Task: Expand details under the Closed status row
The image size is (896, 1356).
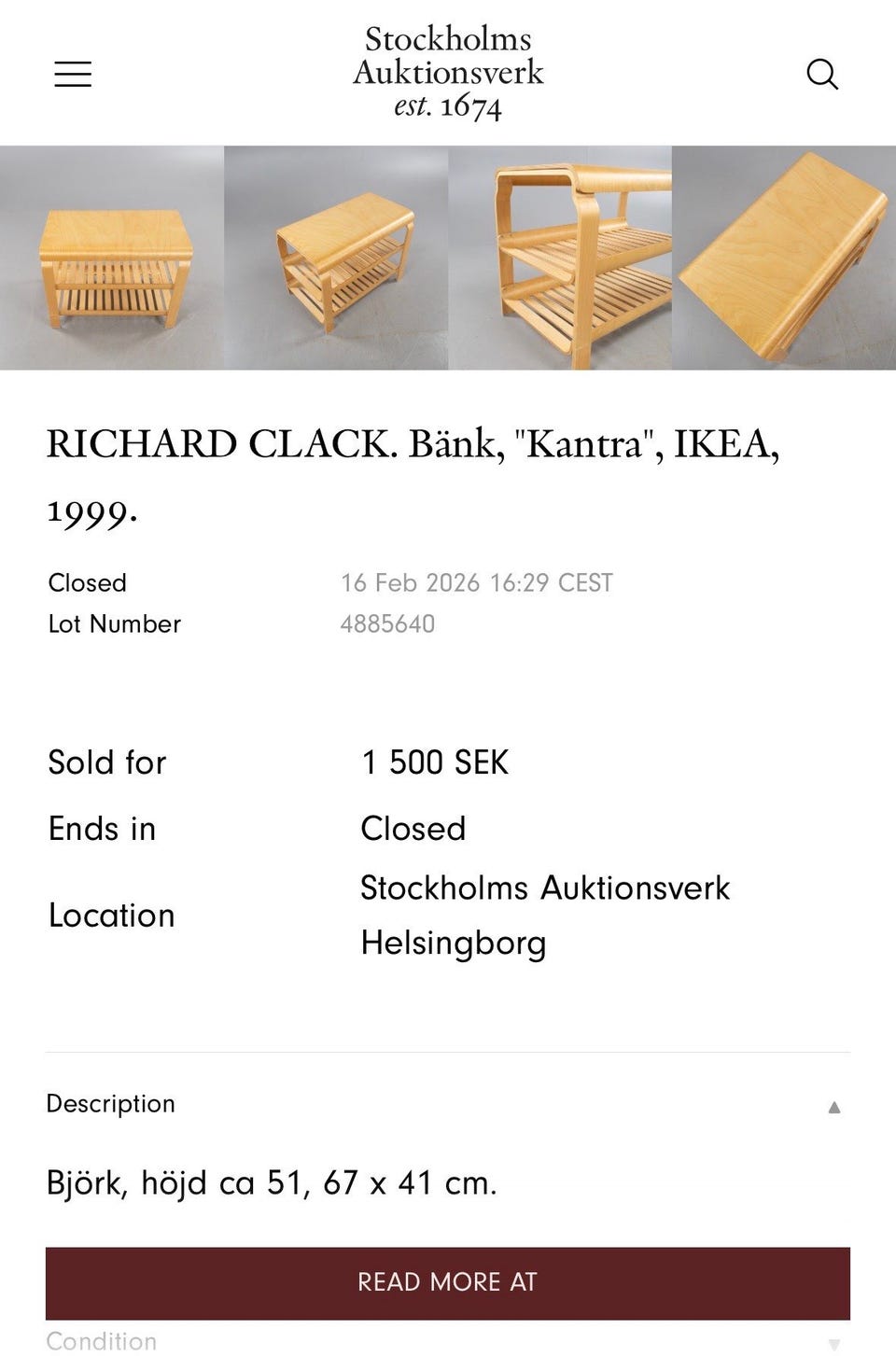Action: click(87, 582)
